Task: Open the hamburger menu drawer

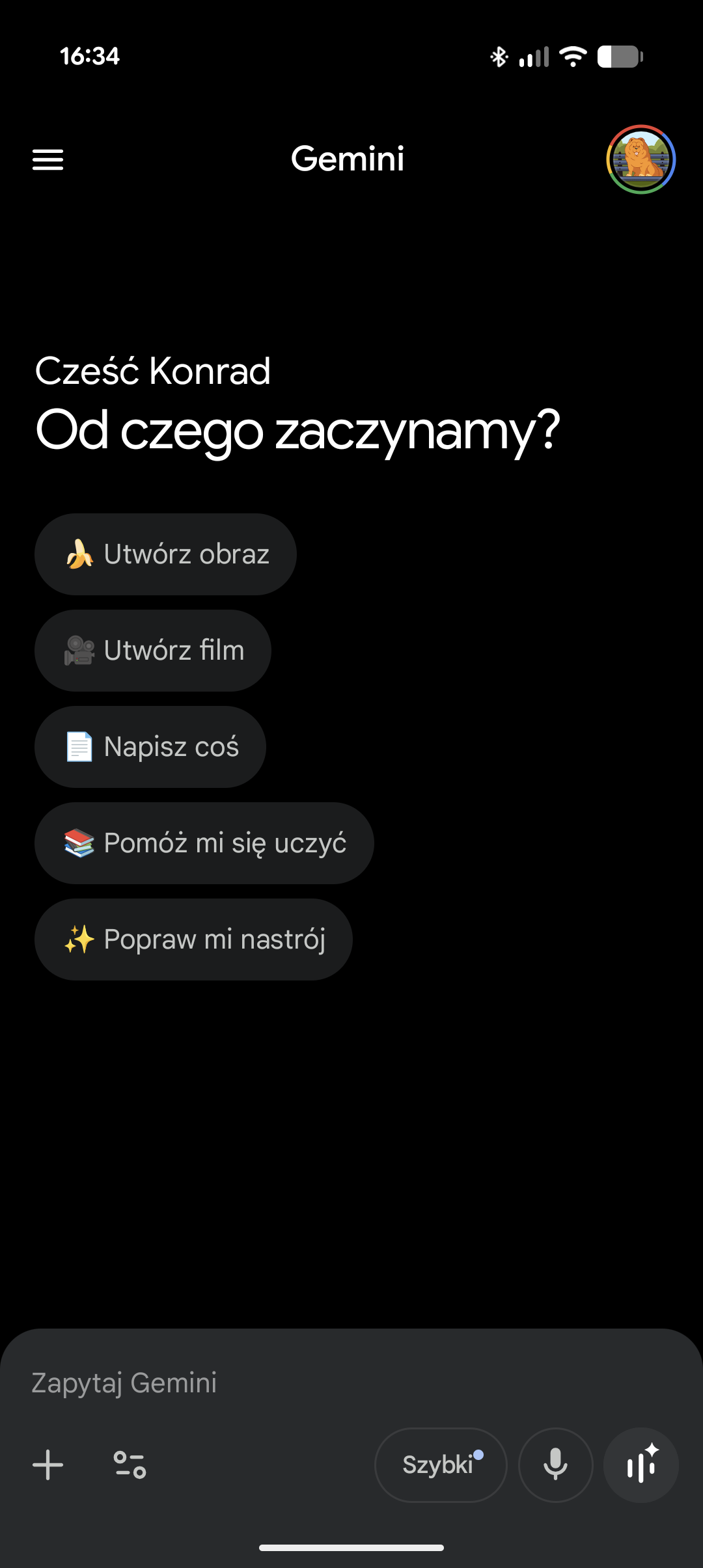Action: [48, 159]
